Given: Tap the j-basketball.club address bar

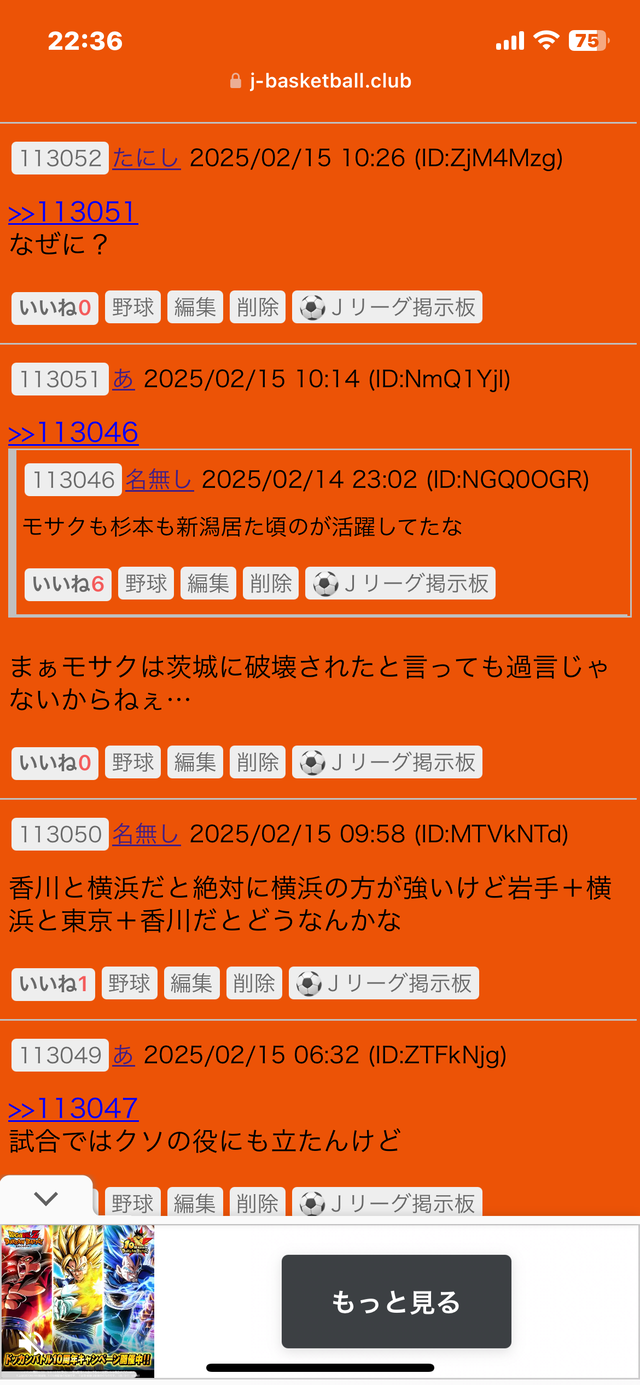Looking at the screenshot, I should pos(320,81).
